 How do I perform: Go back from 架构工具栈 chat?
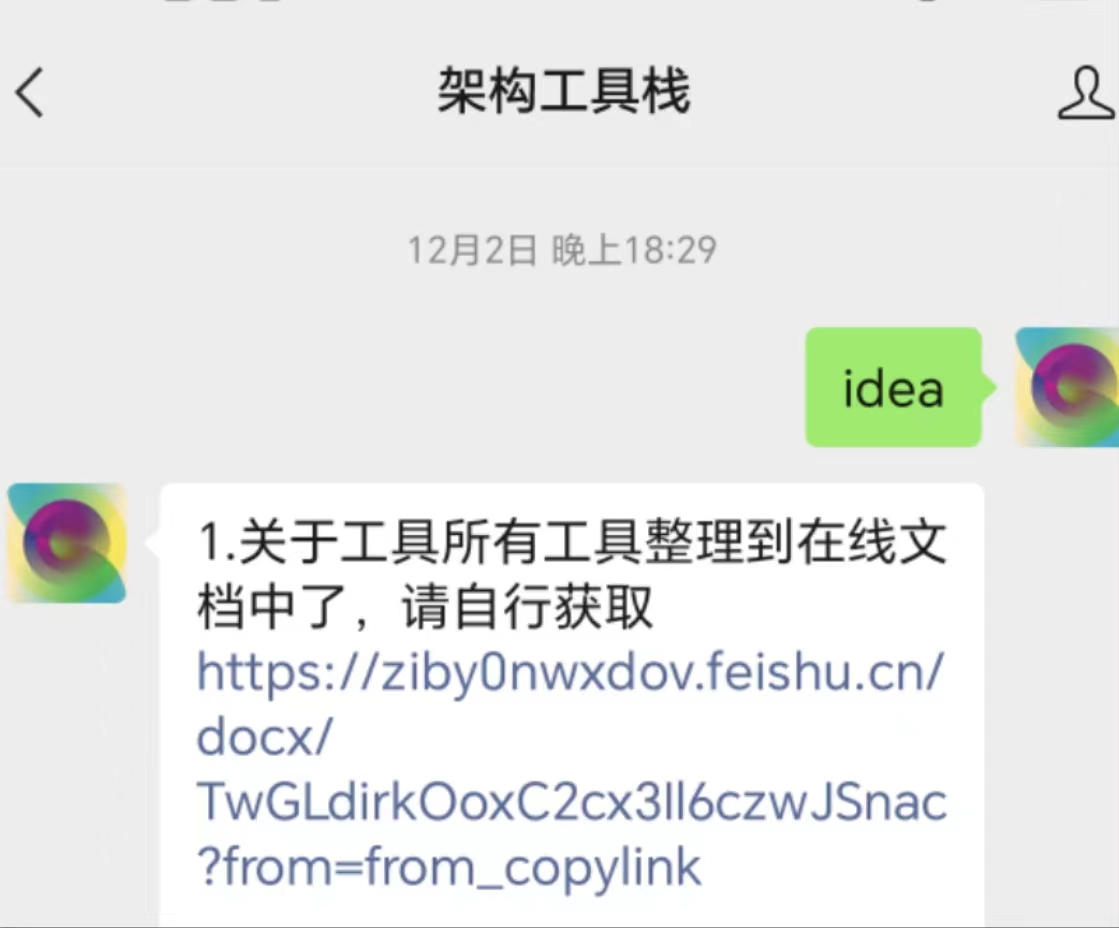click(x=30, y=93)
